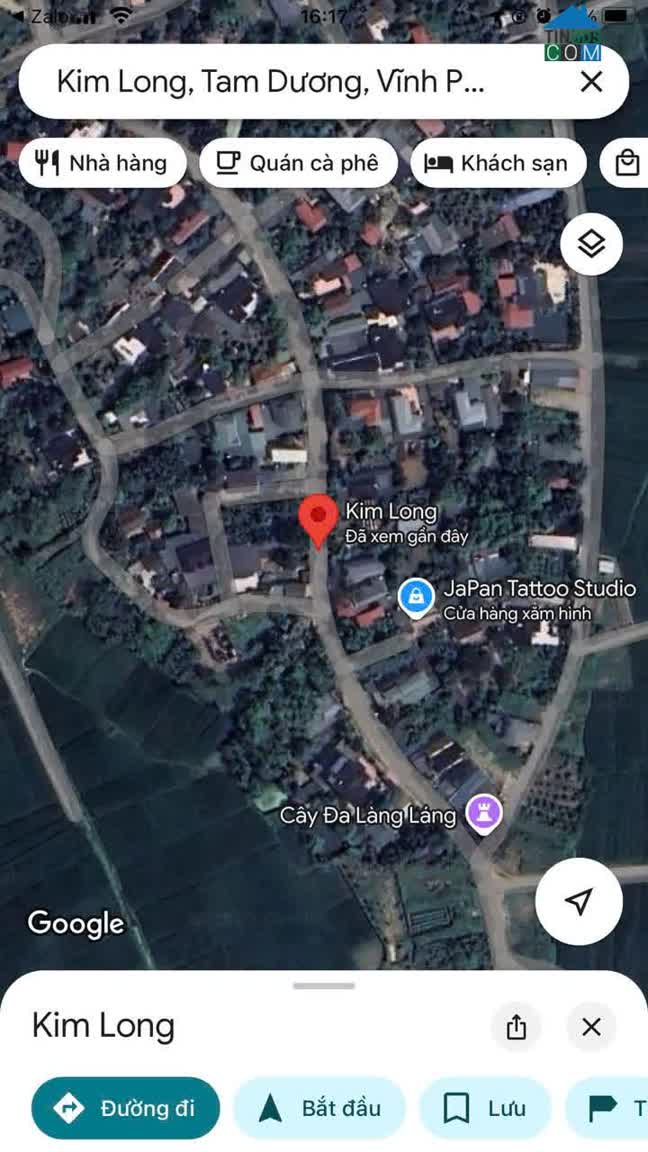Open the map layers selector
Image resolution: width=648 pixels, height=1152 pixels.
point(591,244)
